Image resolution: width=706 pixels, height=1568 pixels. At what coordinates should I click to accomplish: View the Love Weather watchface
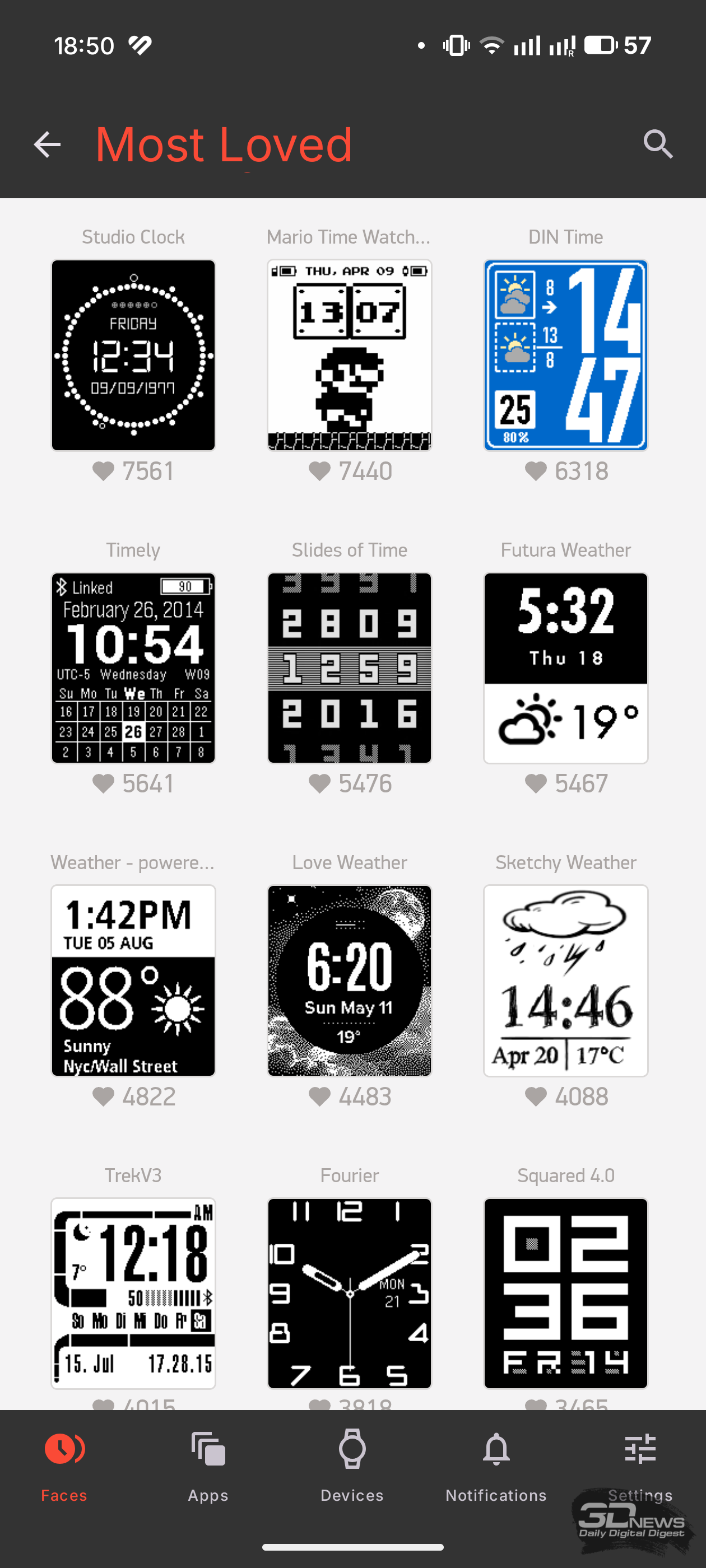coord(349,980)
